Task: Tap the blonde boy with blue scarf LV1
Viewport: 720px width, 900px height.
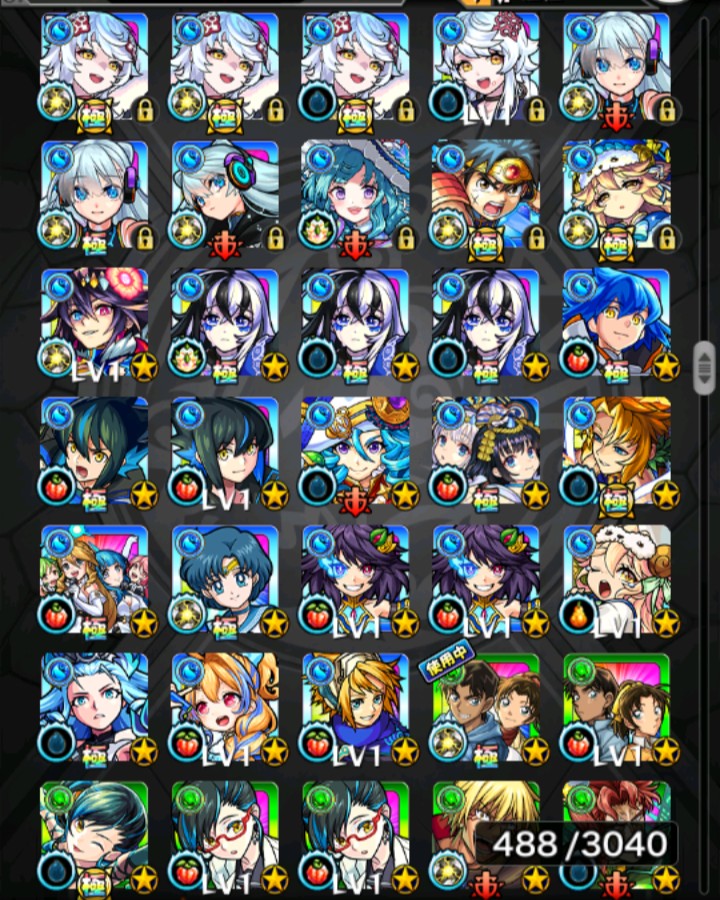Action: coord(355,708)
